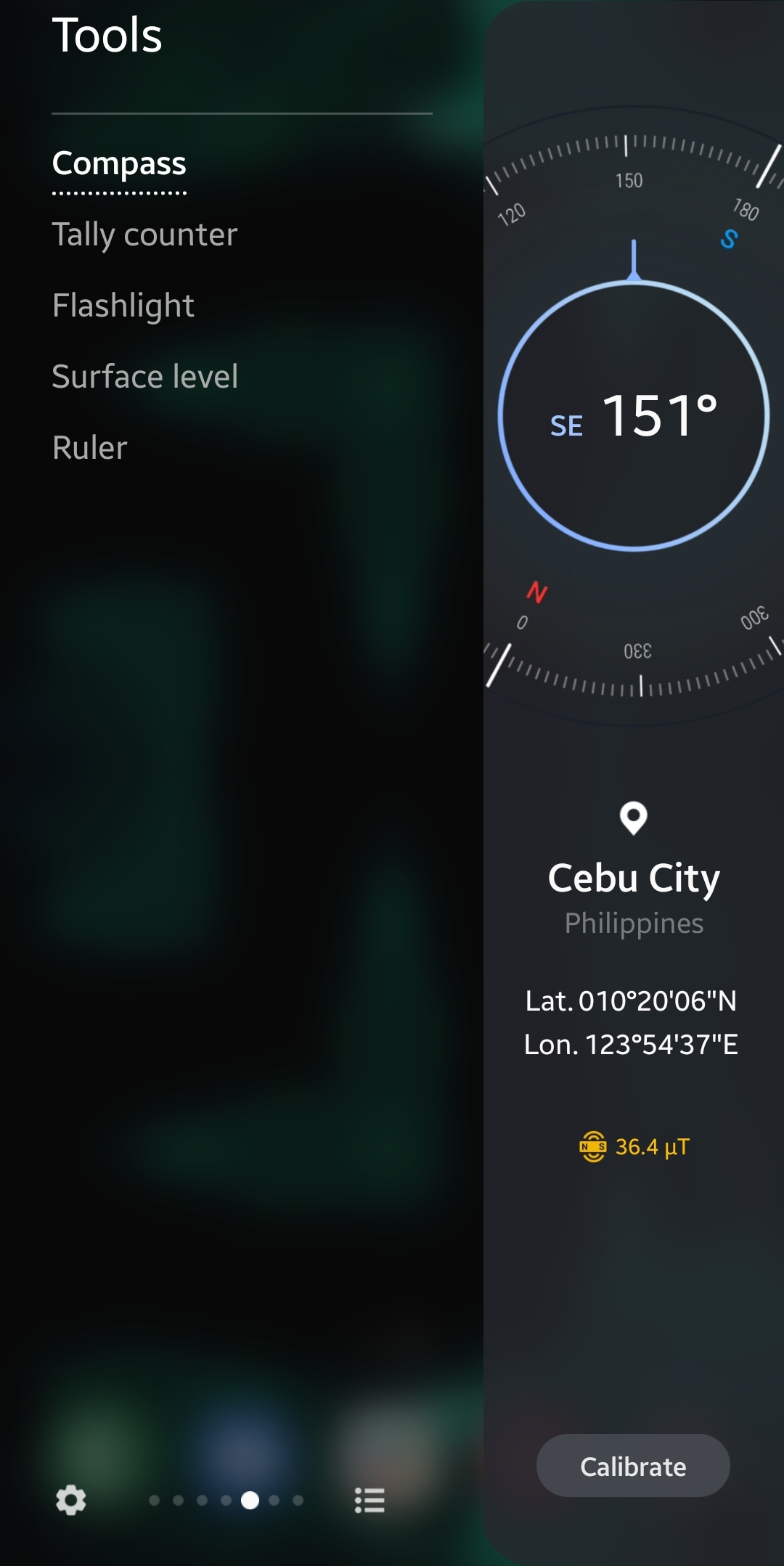784x1566 pixels.
Task: Open the panel list icon
Action: point(369,1500)
